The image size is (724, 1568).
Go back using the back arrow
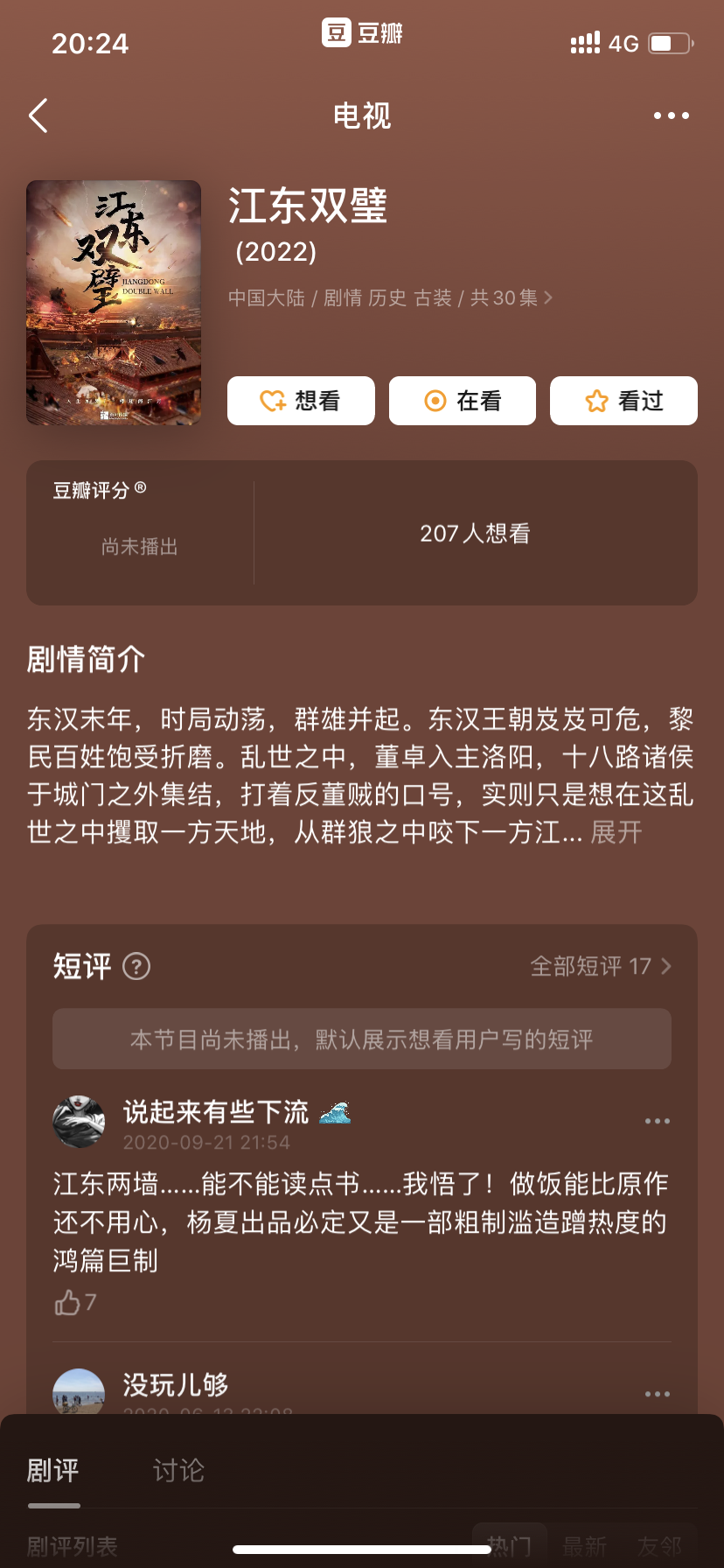(x=38, y=115)
